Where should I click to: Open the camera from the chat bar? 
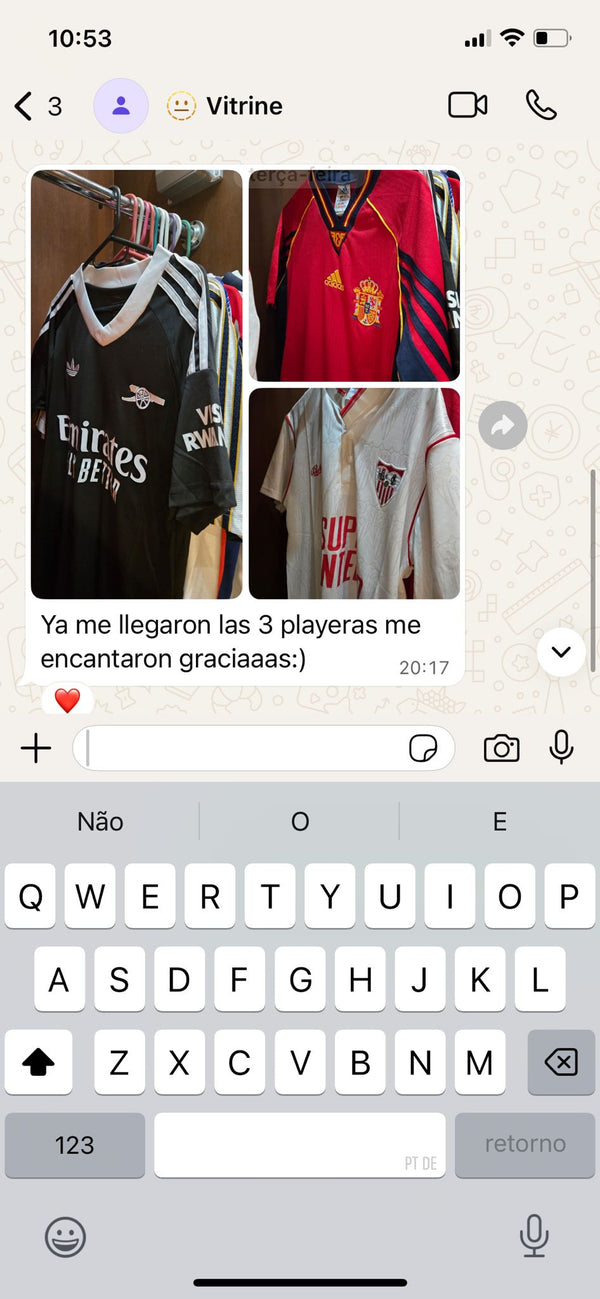click(502, 748)
